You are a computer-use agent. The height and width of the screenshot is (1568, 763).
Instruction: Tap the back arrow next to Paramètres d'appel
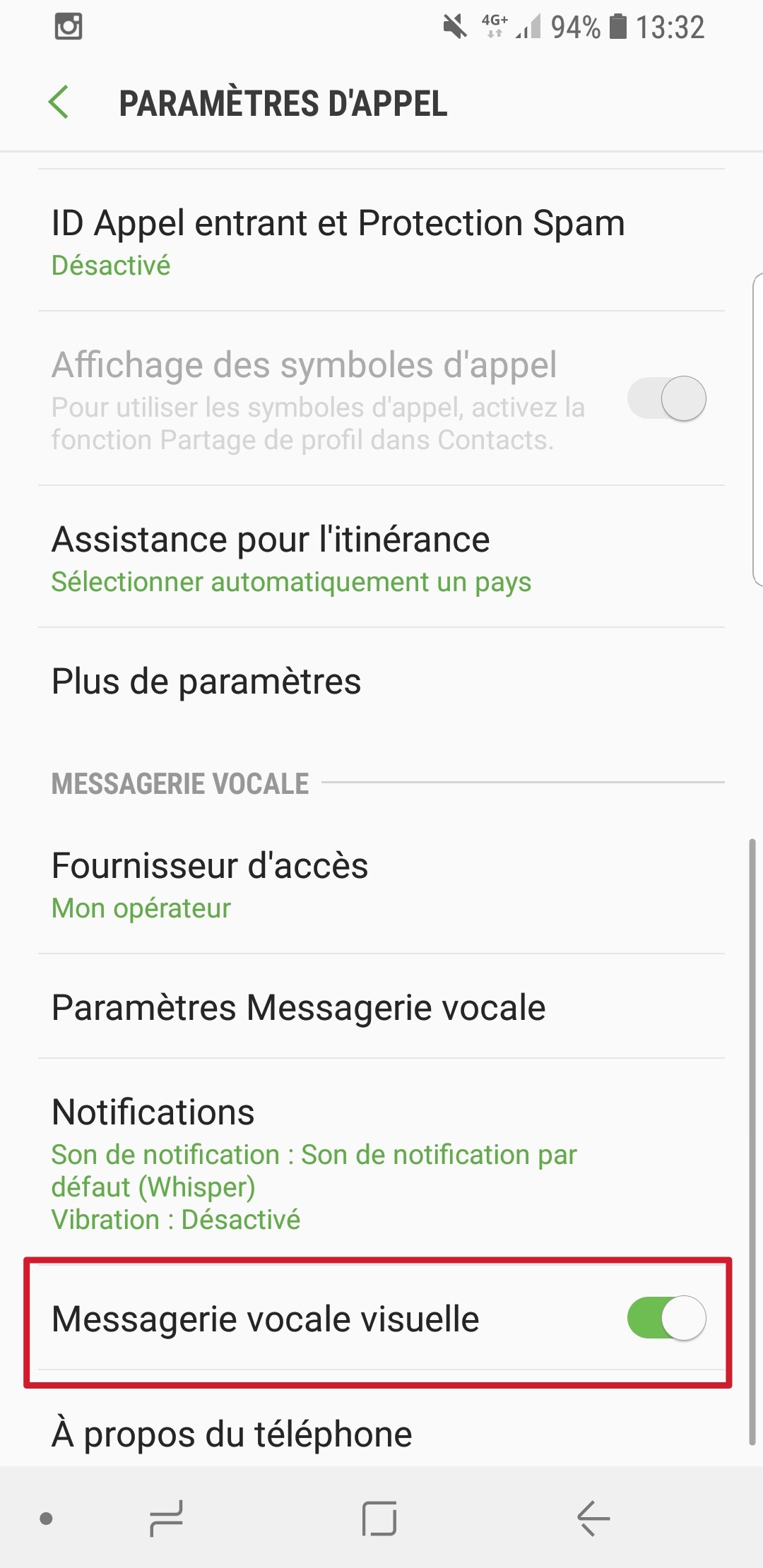[60, 103]
